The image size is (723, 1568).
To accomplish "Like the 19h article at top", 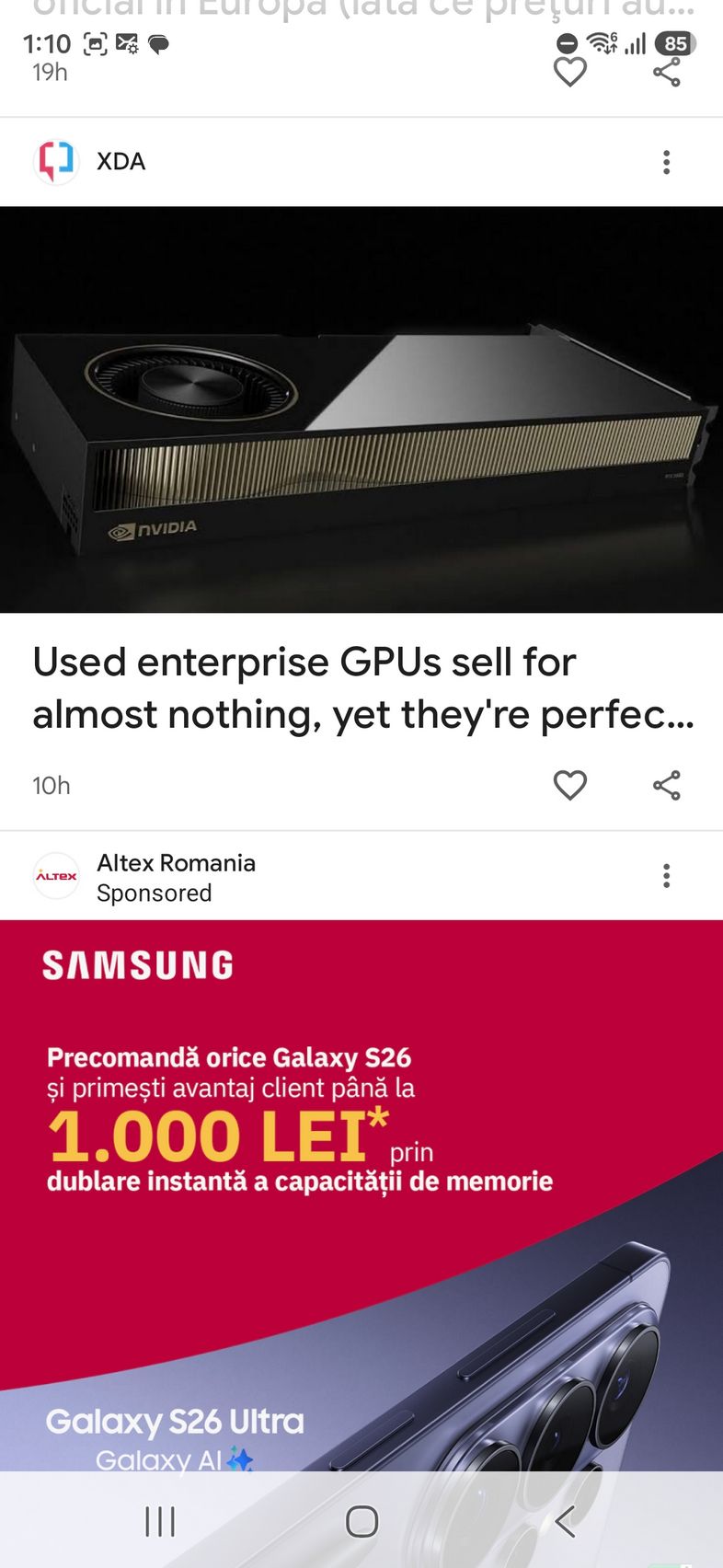I will (x=569, y=72).
